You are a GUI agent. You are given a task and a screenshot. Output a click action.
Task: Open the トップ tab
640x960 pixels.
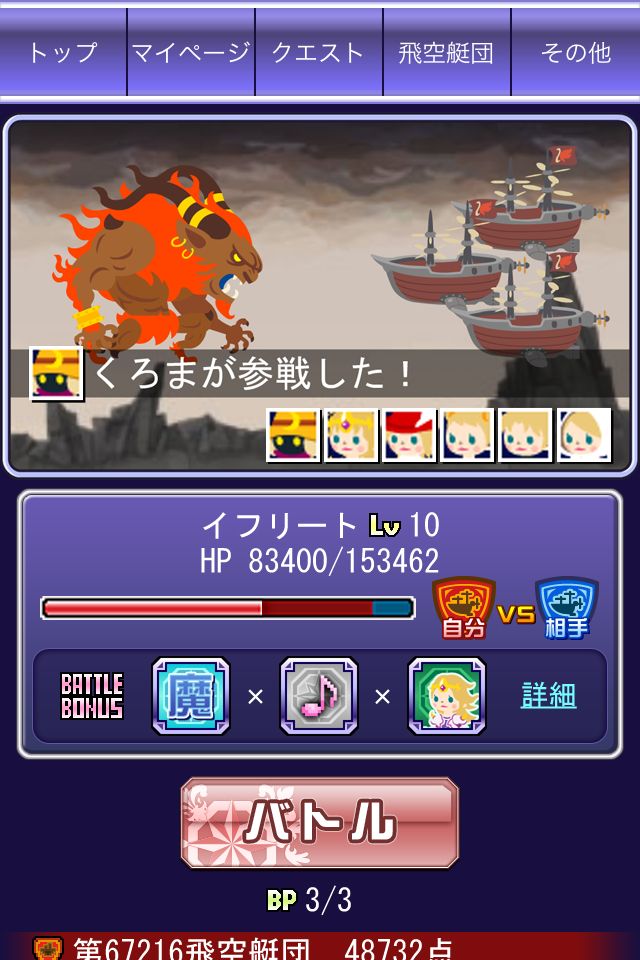[63, 52]
